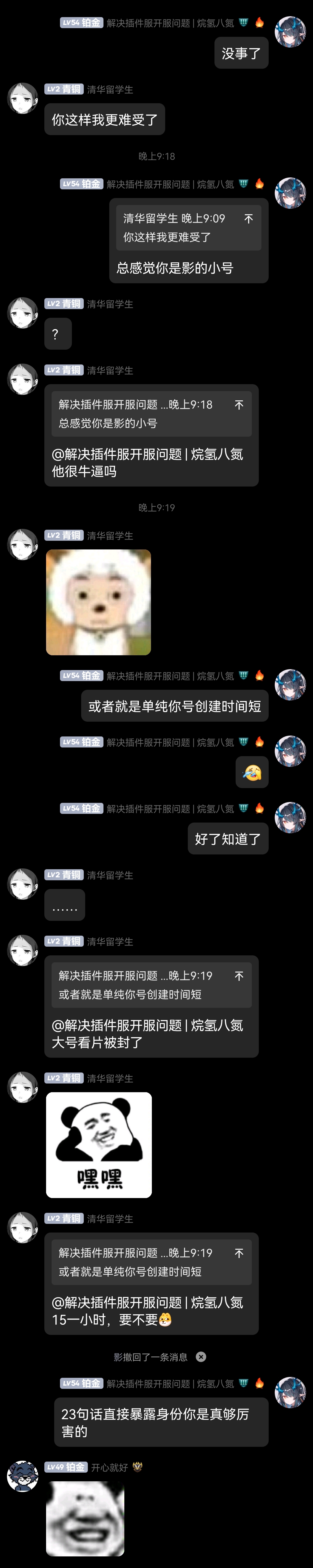Image resolution: width=313 pixels, height=1568 pixels.
Task: Jump to quoted message '你这样我更难受了' via arrow
Action: 248,219
